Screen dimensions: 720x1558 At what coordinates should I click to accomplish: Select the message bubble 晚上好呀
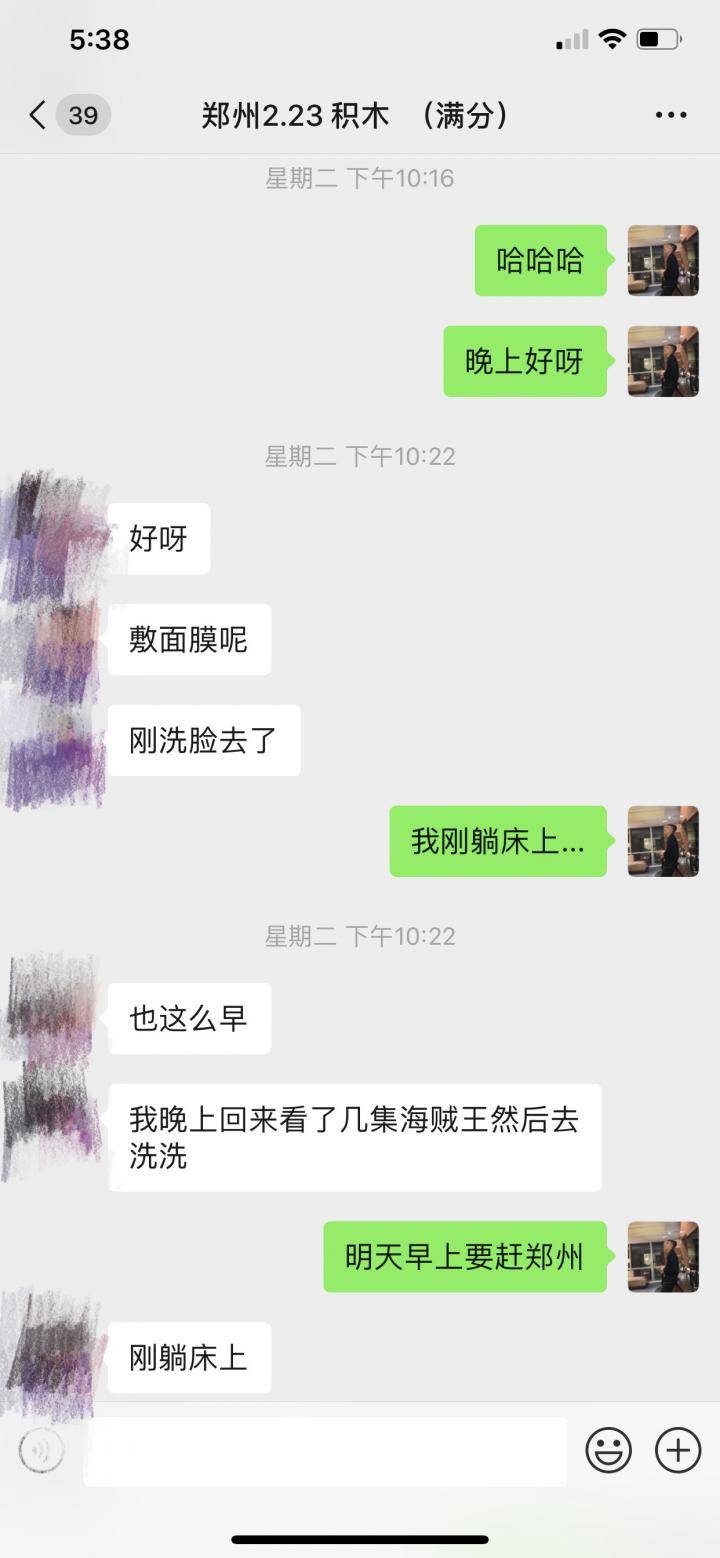(x=525, y=362)
